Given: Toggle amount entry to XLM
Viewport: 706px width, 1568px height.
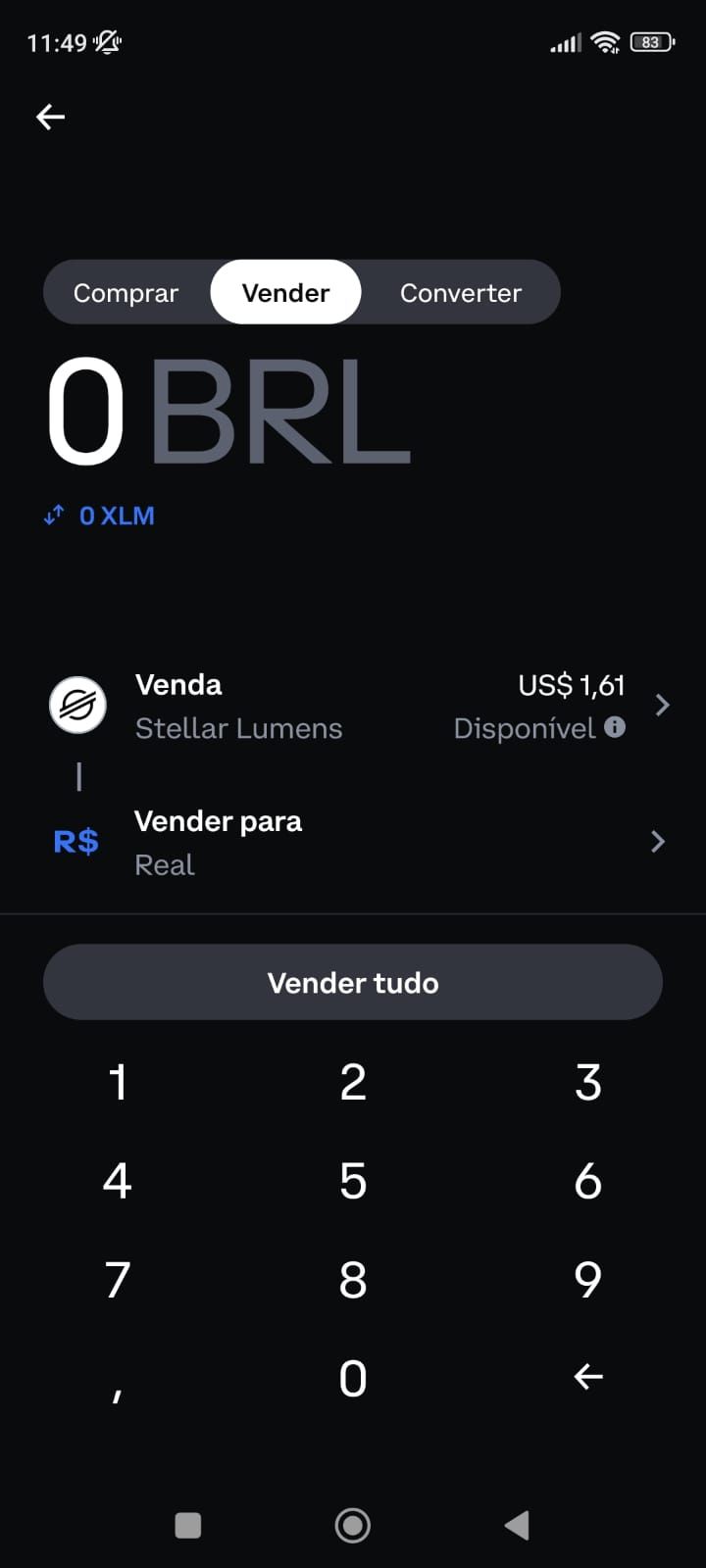Looking at the screenshot, I should click(99, 515).
